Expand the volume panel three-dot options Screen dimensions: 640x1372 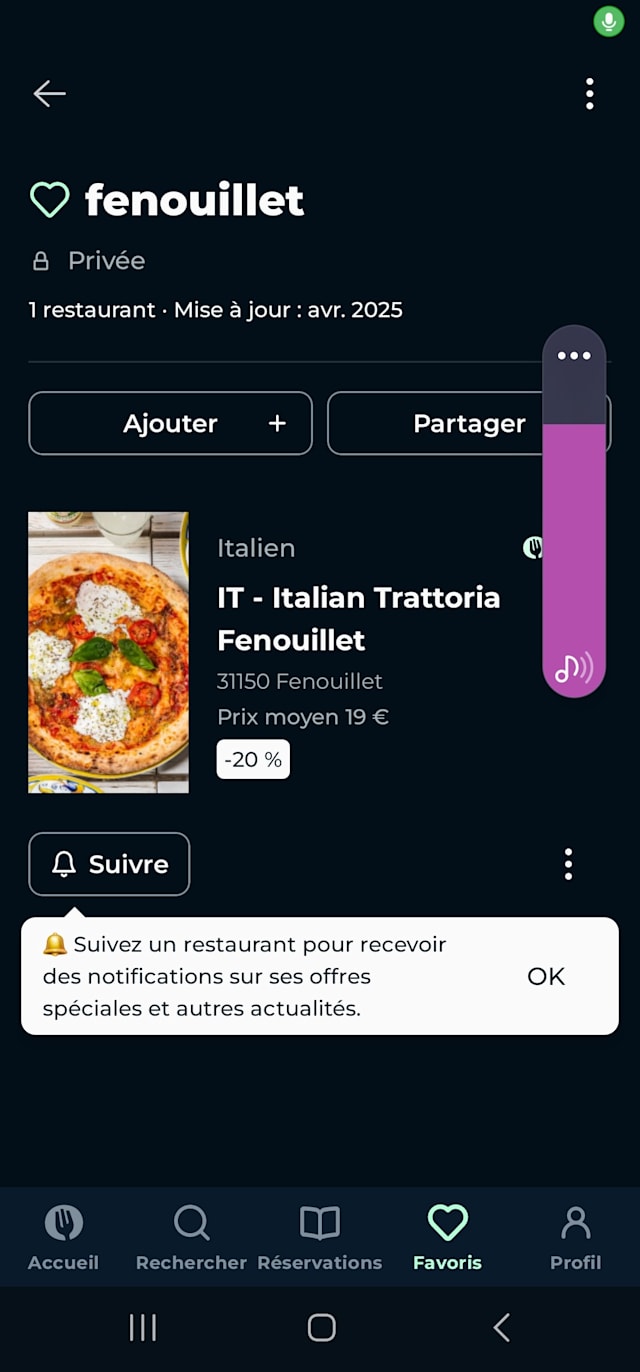574,356
